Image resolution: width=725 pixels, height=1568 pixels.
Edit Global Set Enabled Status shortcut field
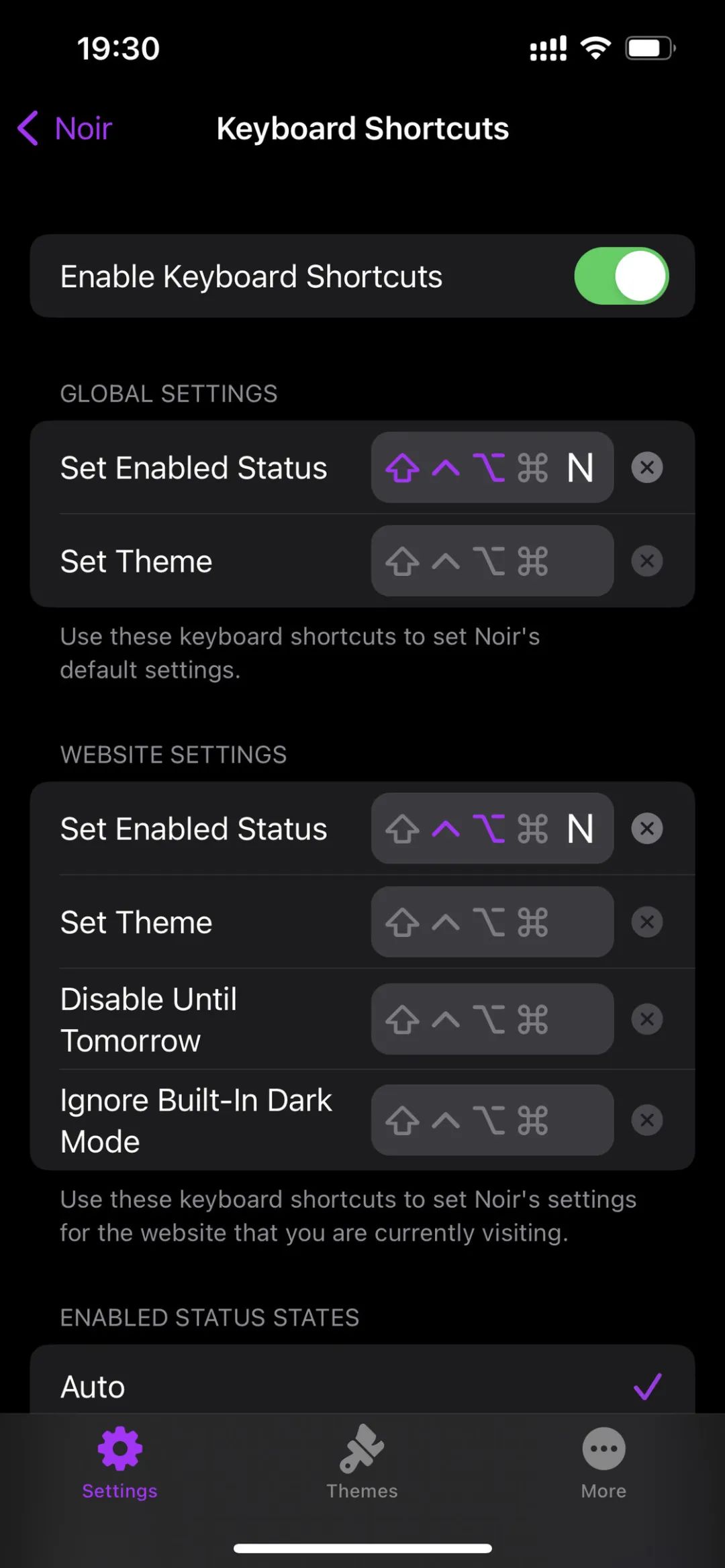click(492, 468)
